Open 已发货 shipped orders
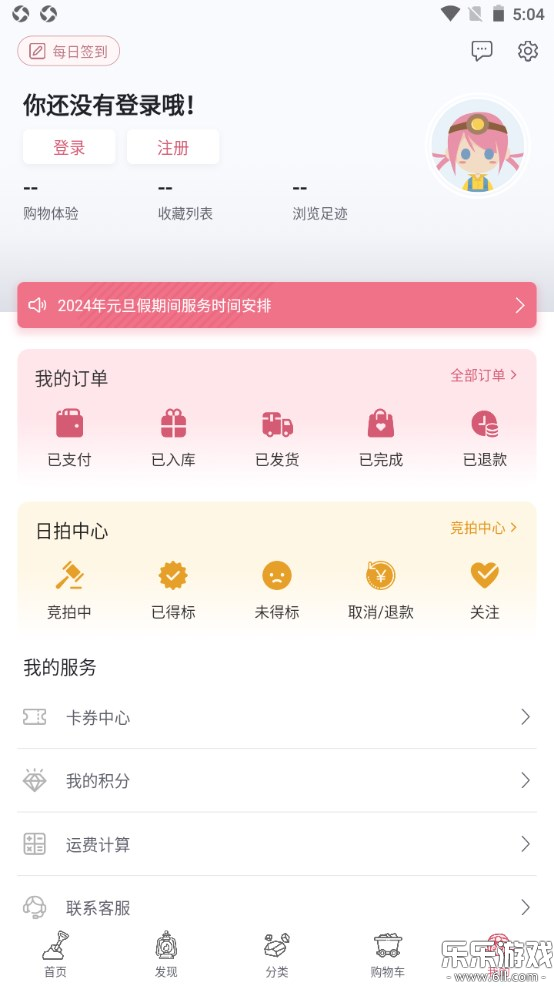554x986 pixels. coord(277,438)
